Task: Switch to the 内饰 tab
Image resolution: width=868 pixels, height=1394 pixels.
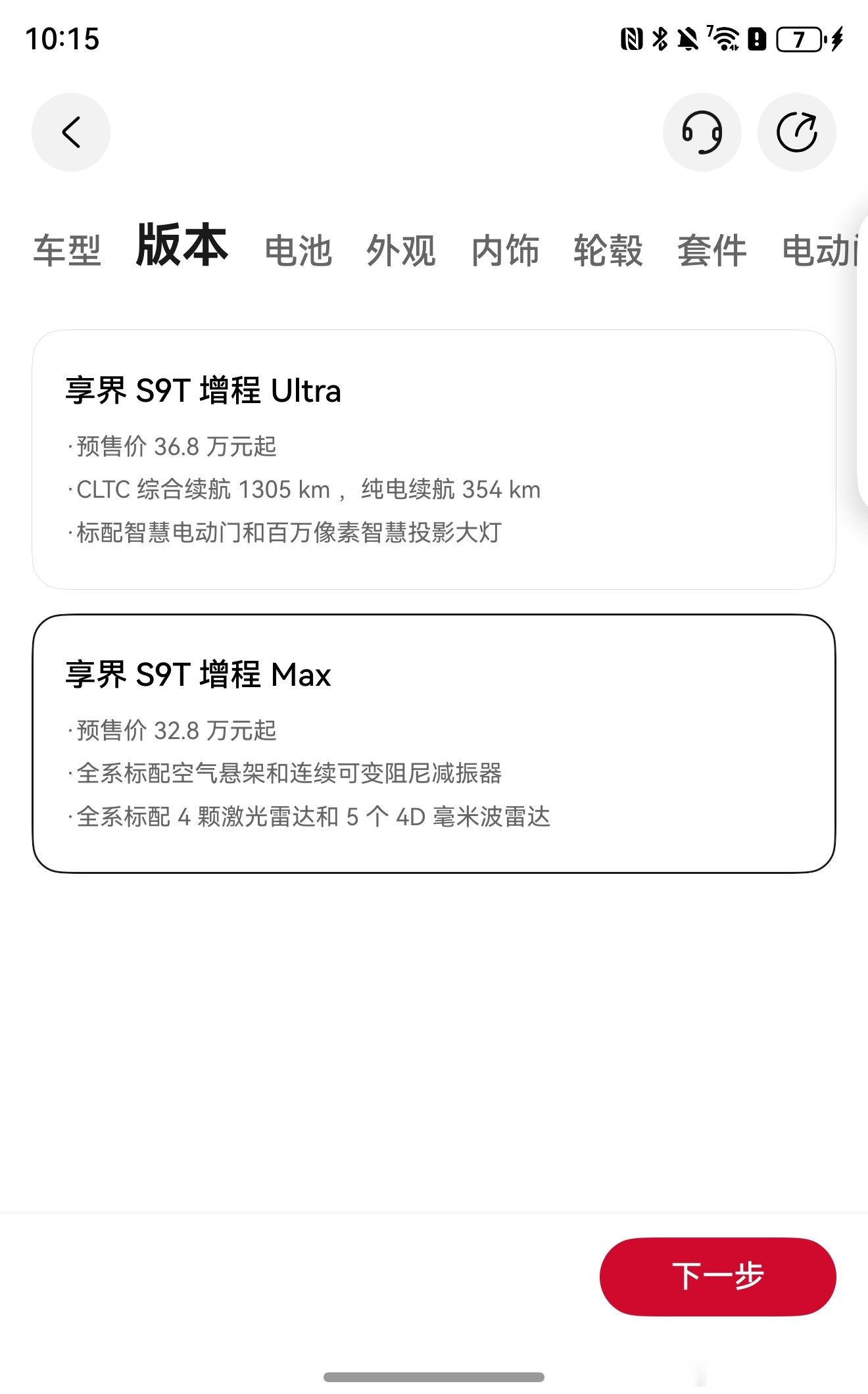Action: tap(505, 251)
